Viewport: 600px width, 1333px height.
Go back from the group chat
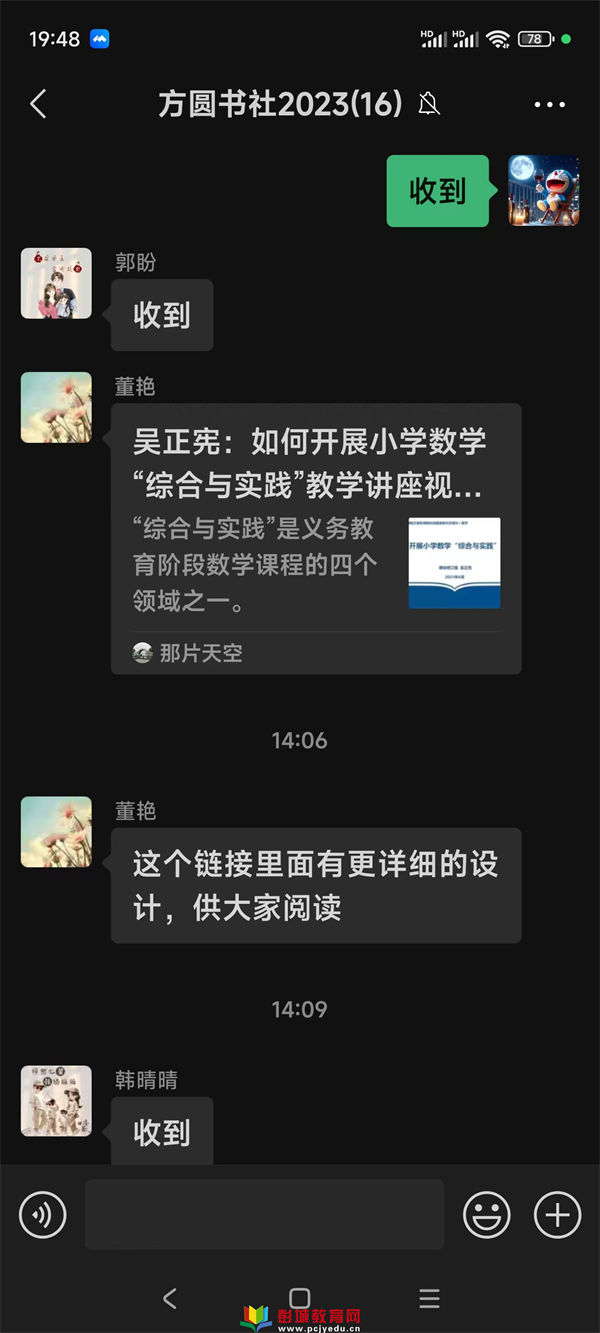[x=39, y=104]
